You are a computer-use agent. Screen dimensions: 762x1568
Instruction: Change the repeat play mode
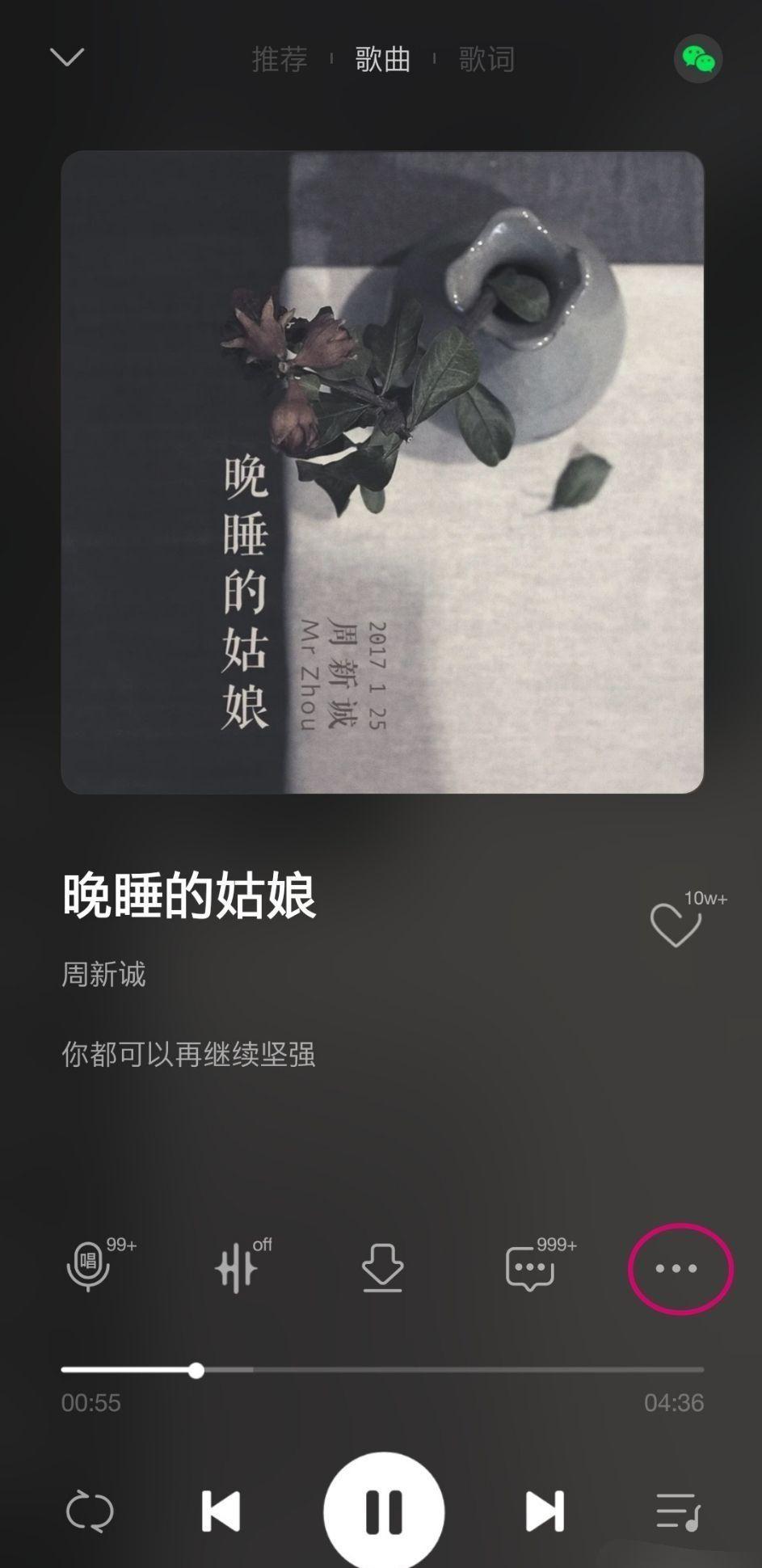89,1511
